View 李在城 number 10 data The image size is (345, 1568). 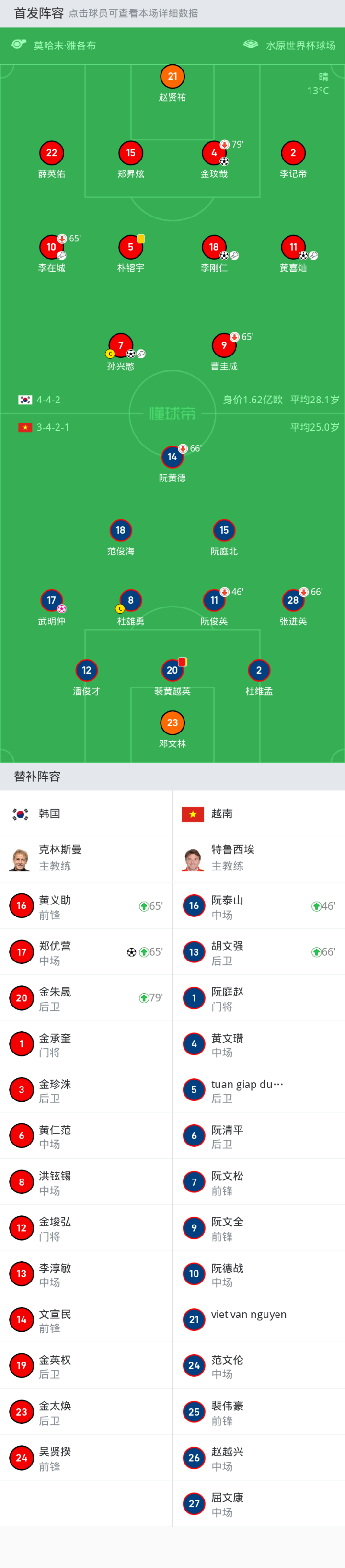pos(52,247)
